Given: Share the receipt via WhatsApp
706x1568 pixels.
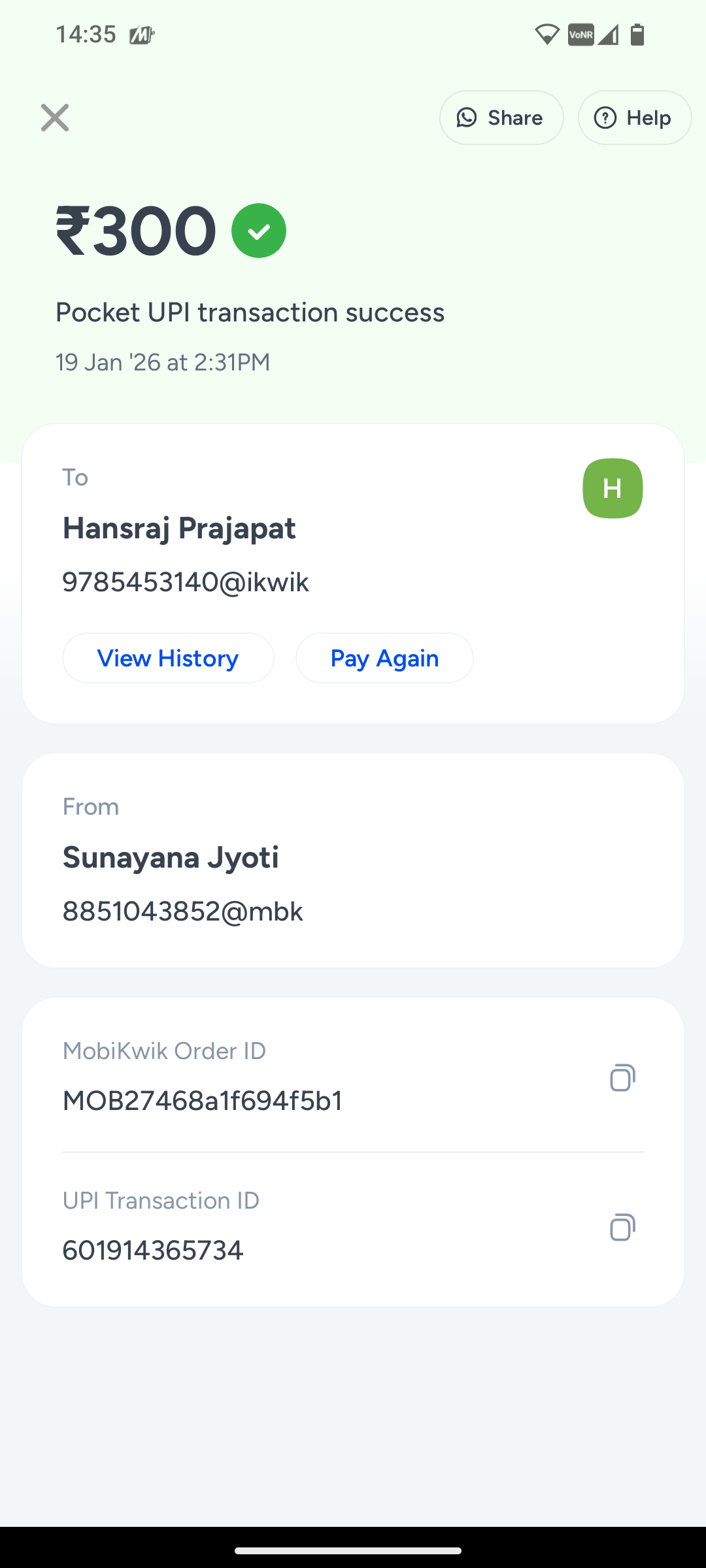Looking at the screenshot, I should coord(501,118).
